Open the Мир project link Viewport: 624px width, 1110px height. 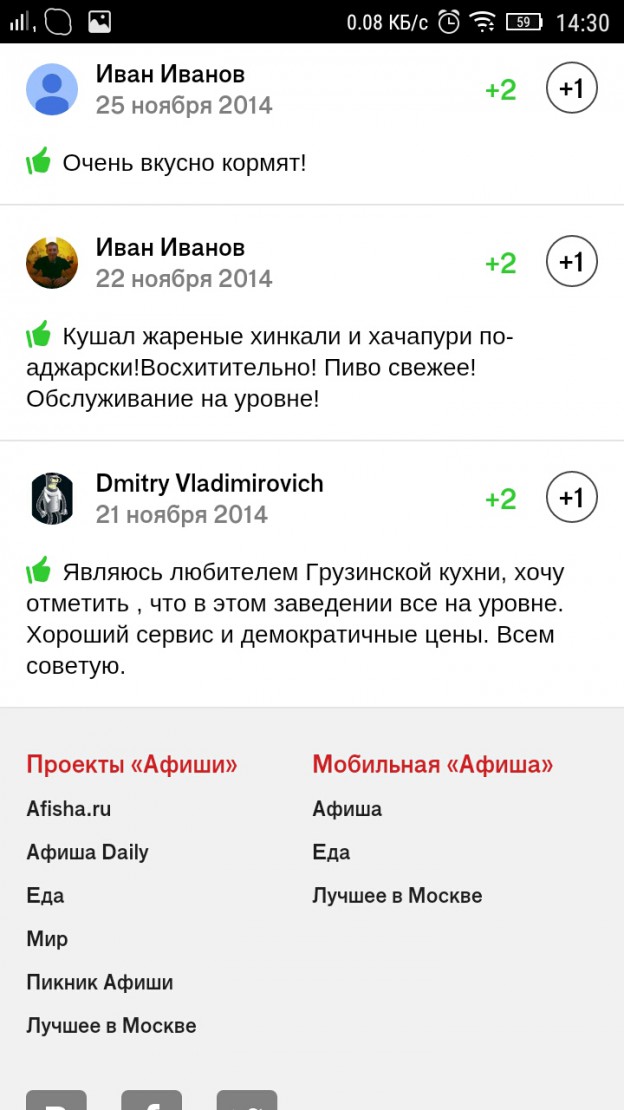(x=47, y=939)
